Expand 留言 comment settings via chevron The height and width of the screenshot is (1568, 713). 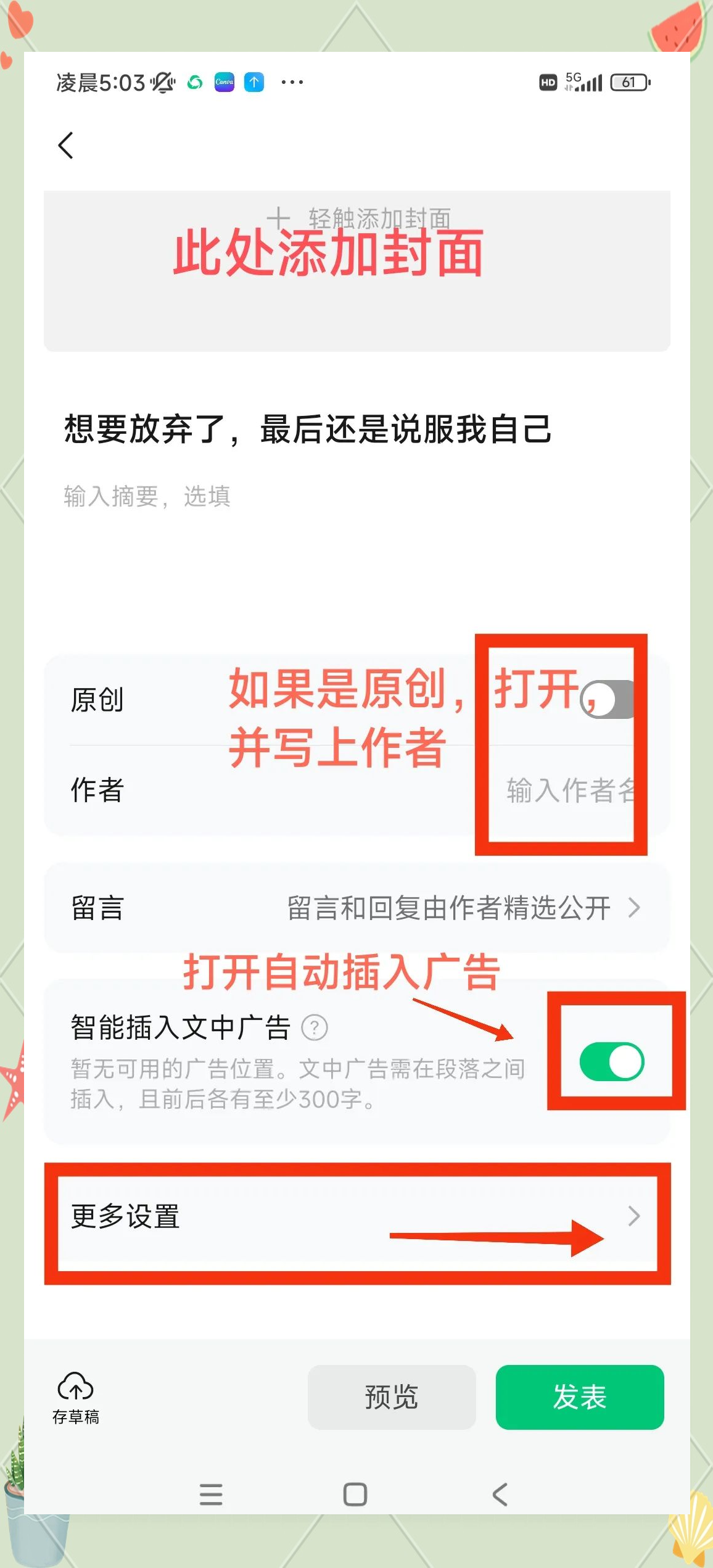(x=635, y=908)
